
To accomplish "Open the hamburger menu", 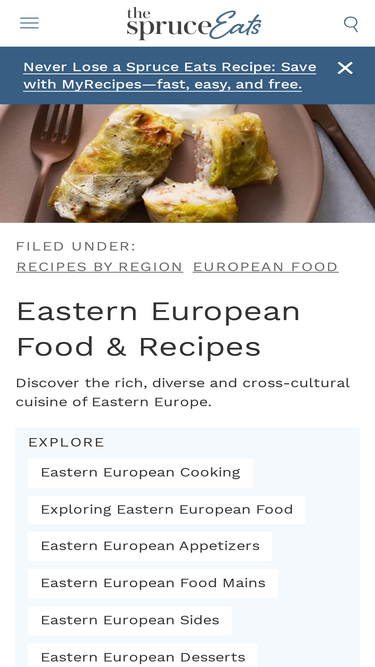I will tap(29, 23).
